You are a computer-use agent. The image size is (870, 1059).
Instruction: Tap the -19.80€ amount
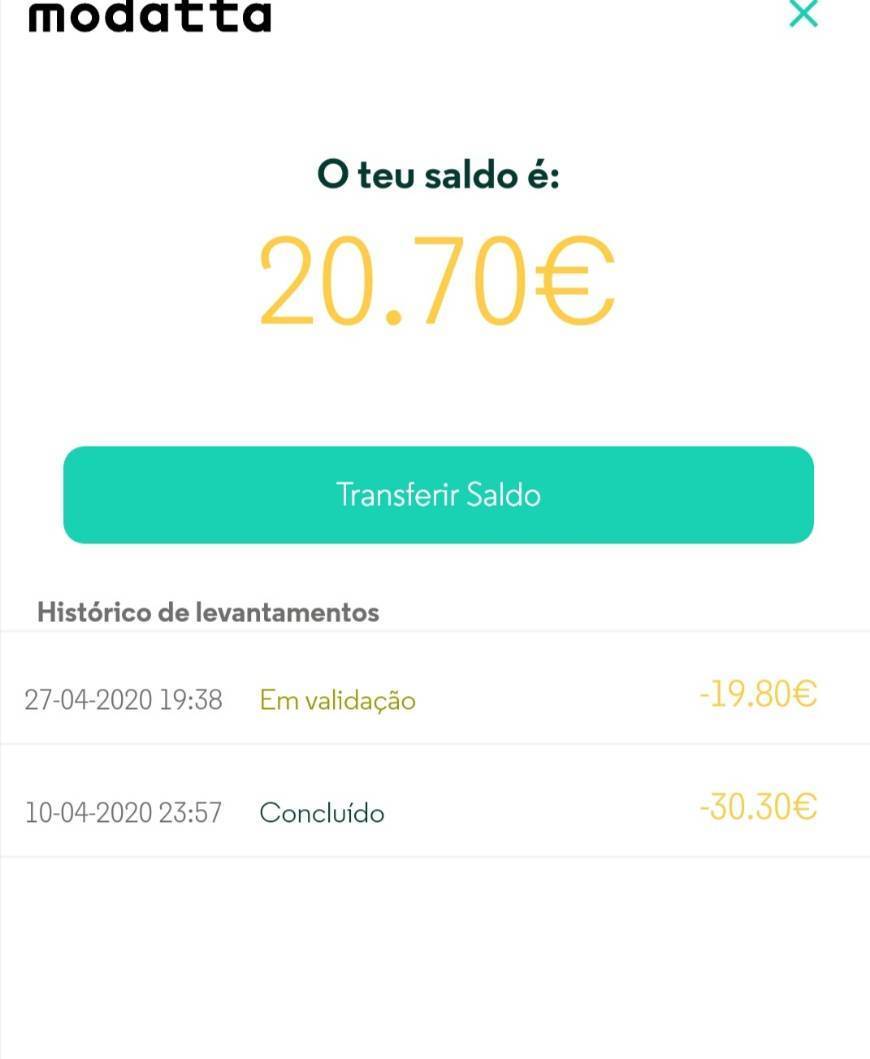tap(758, 693)
